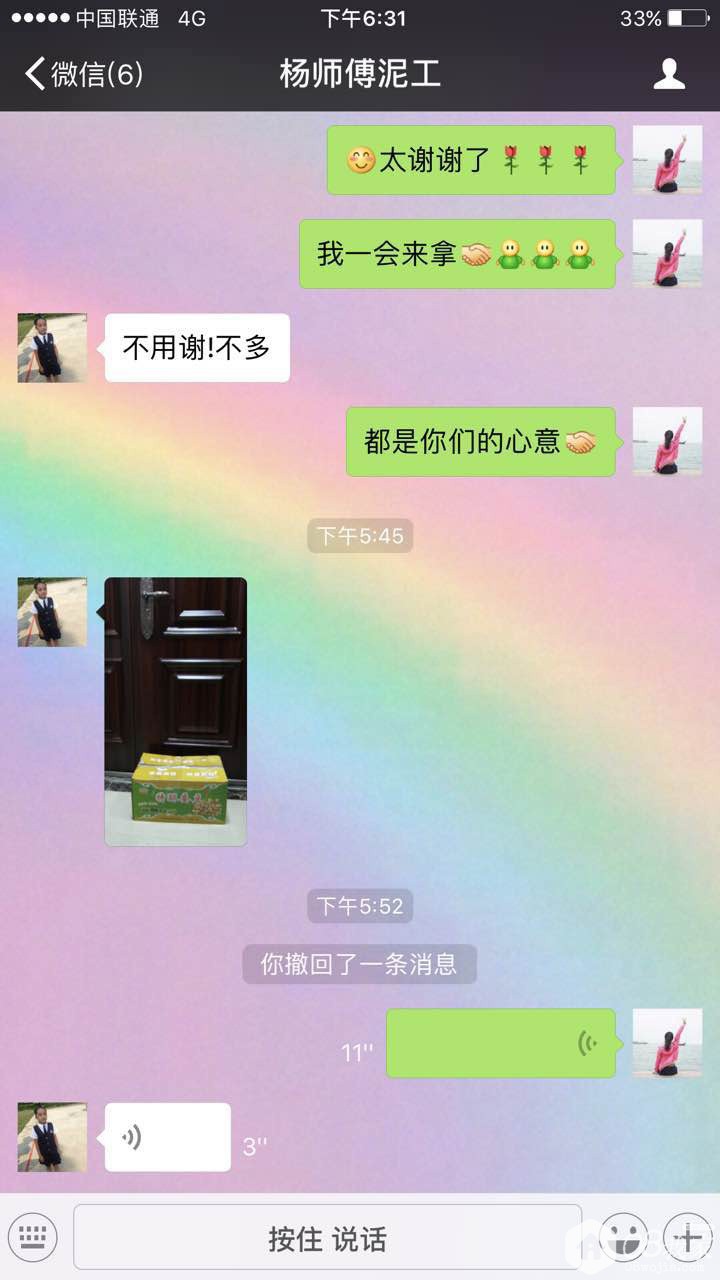Open the chat profile details icon
The image size is (720, 1280).
(x=668, y=74)
